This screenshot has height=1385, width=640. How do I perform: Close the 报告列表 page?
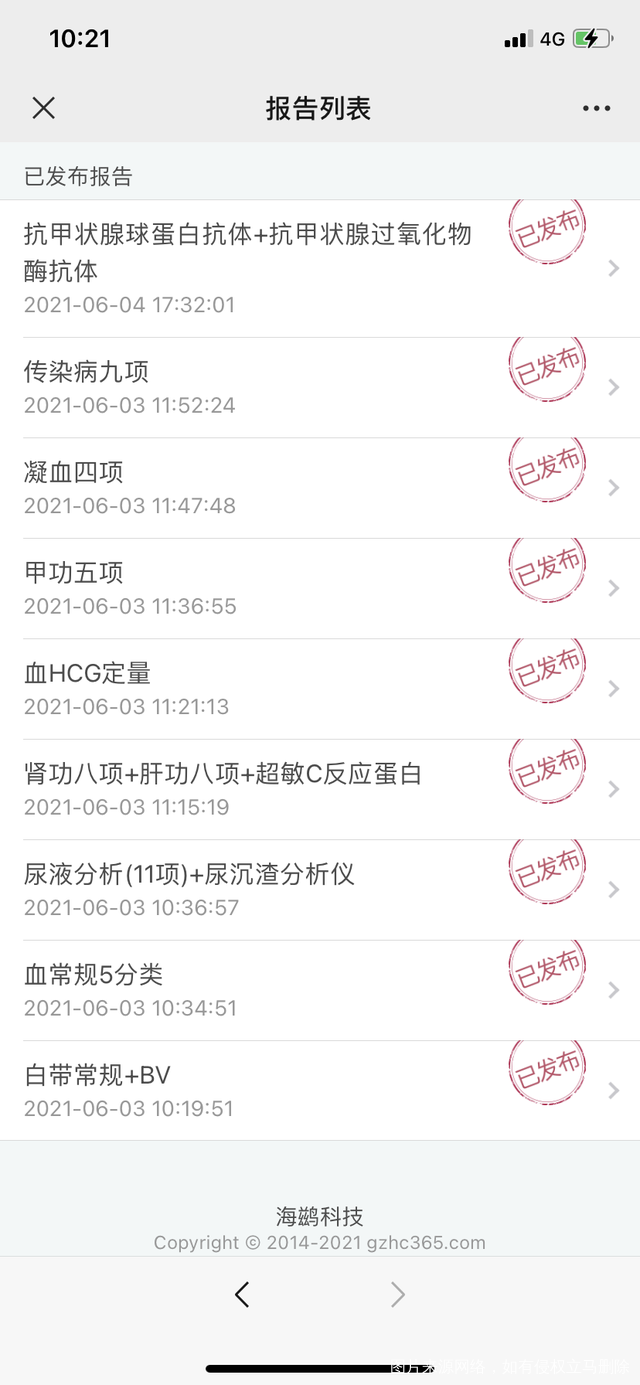click(x=43, y=108)
